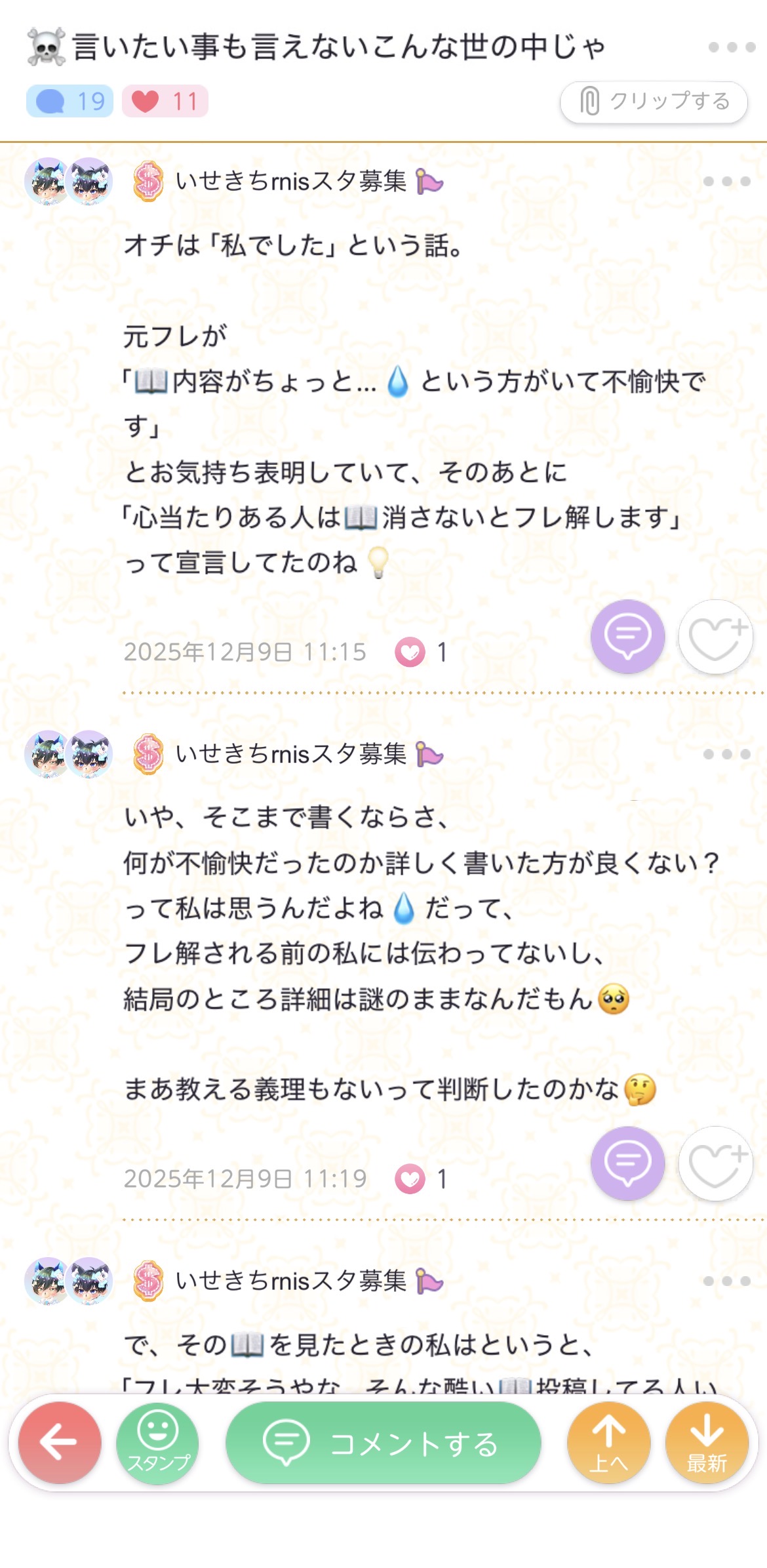Jump to the top with 上へ
The height and width of the screenshot is (1568, 767).
(608, 1442)
